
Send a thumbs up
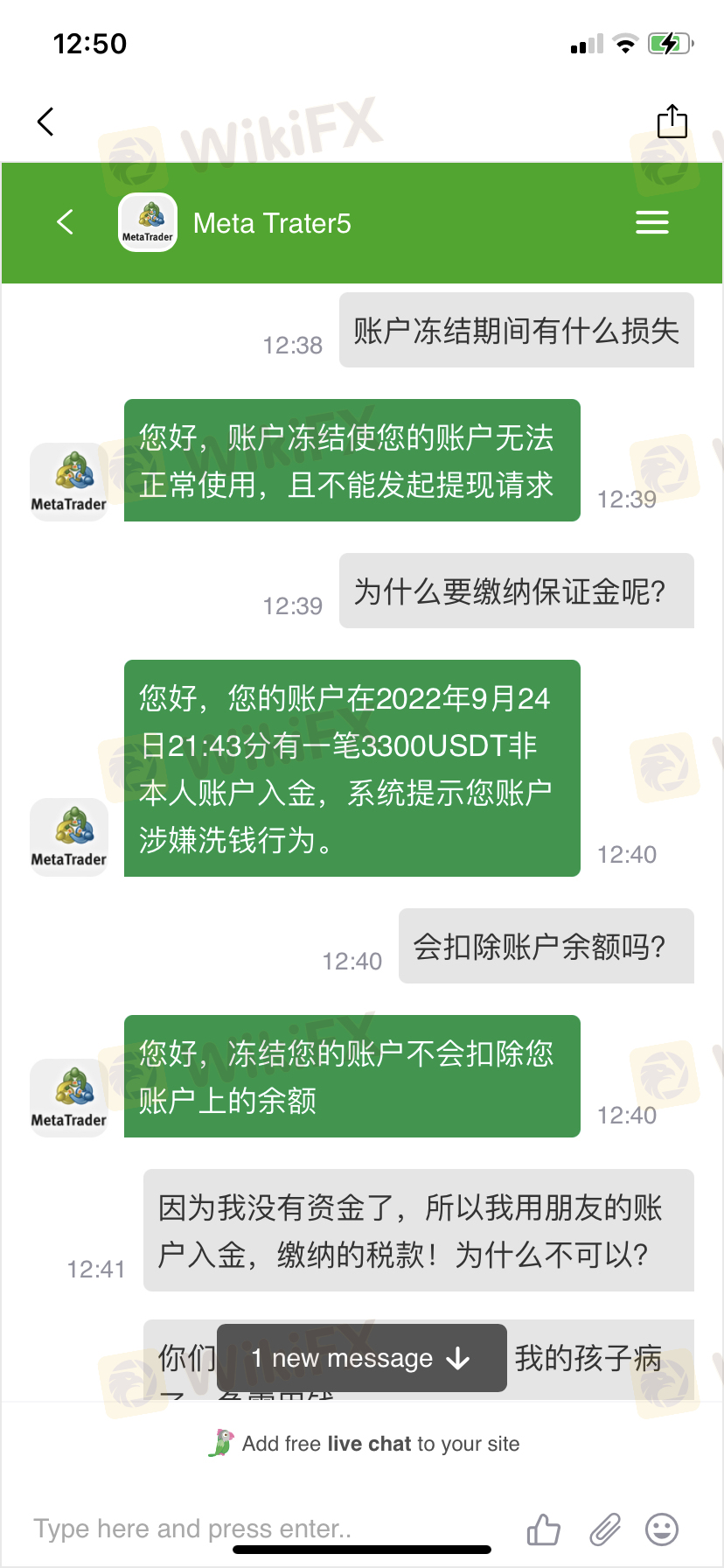543,1529
